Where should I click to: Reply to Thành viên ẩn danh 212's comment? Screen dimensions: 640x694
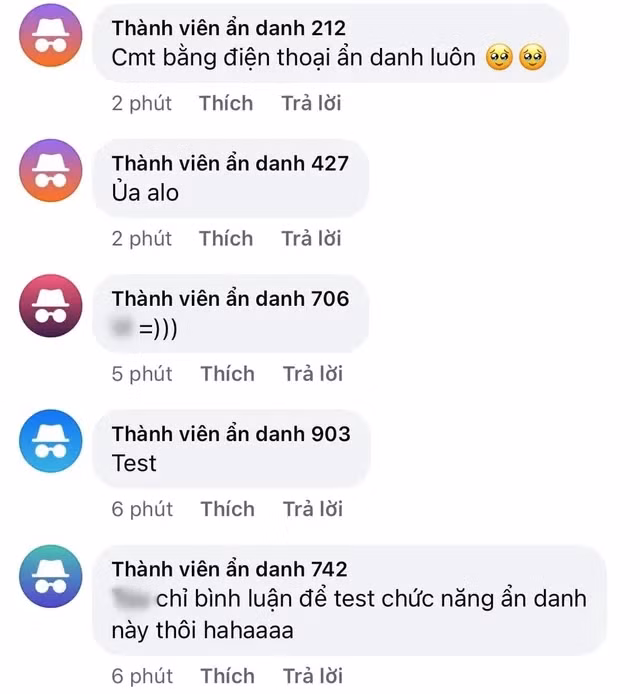click(311, 103)
